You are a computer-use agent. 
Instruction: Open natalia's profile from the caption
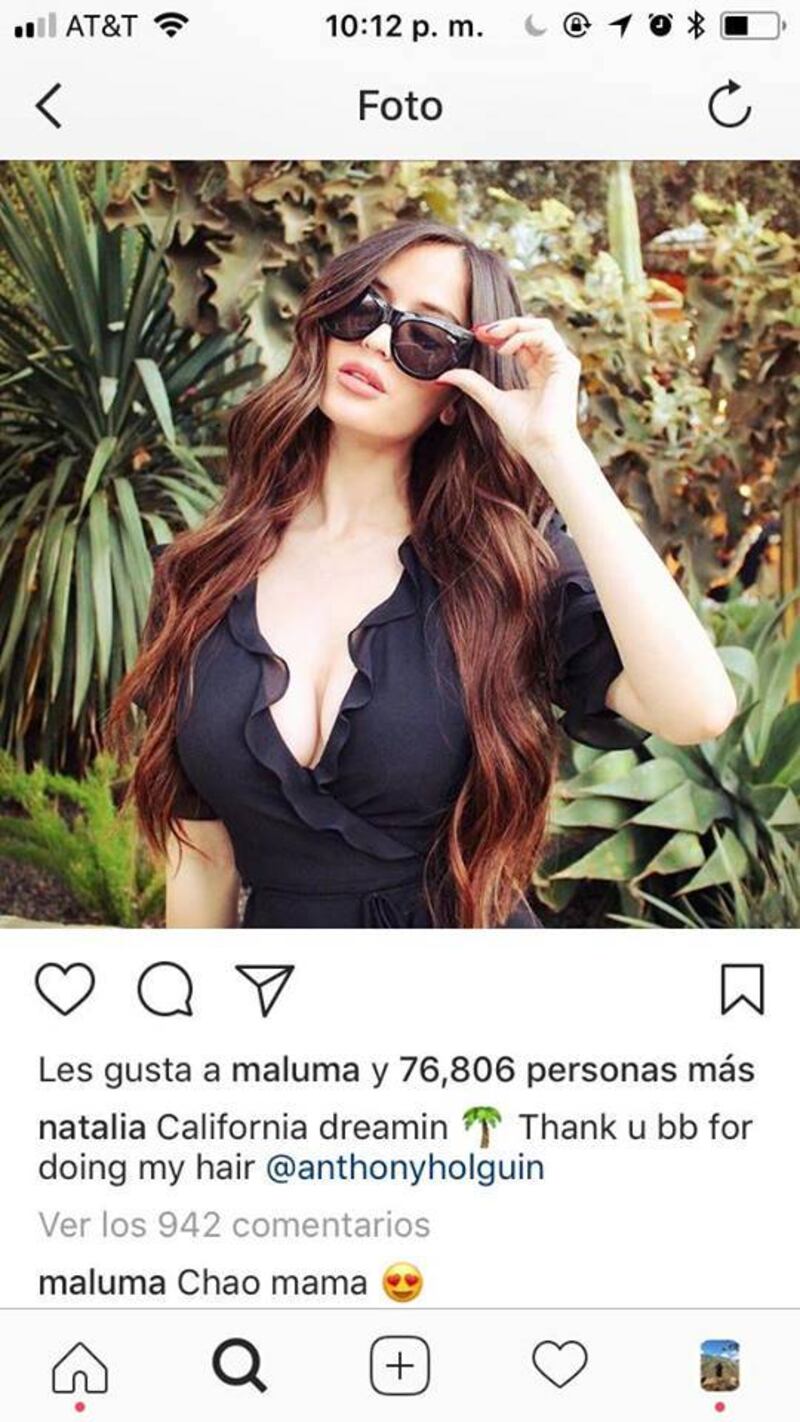click(x=92, y=1127)
